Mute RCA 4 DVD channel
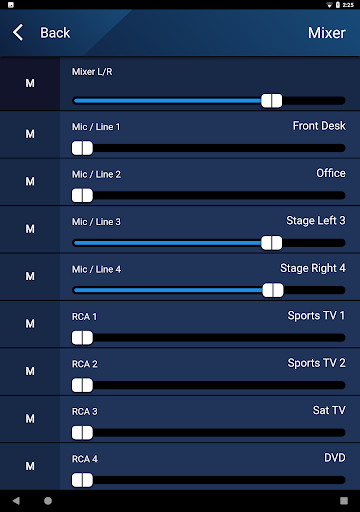360x512 pixels. pyautogui.click(x=30, y=466)
